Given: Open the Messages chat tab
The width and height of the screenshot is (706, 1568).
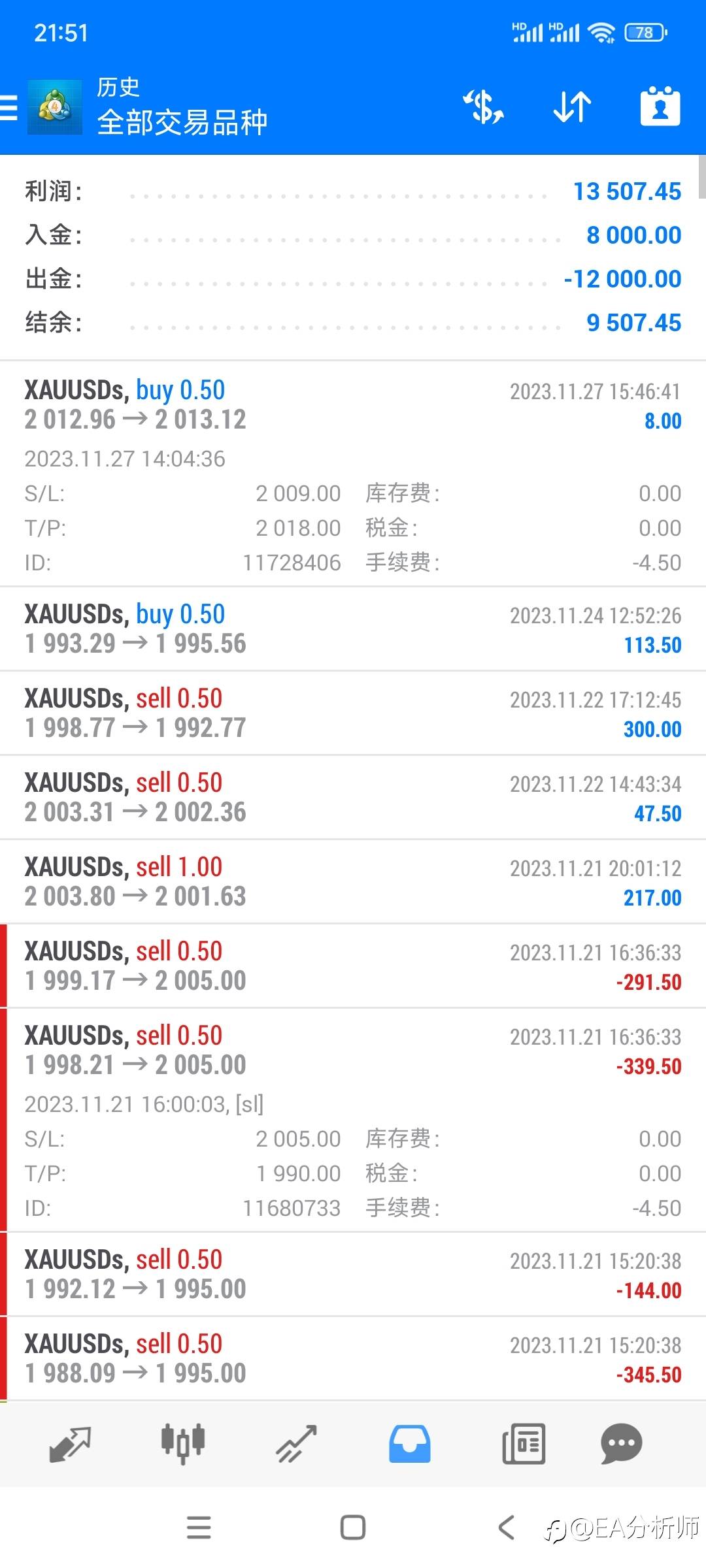Looking at the screenshot, I should 621,1444.
